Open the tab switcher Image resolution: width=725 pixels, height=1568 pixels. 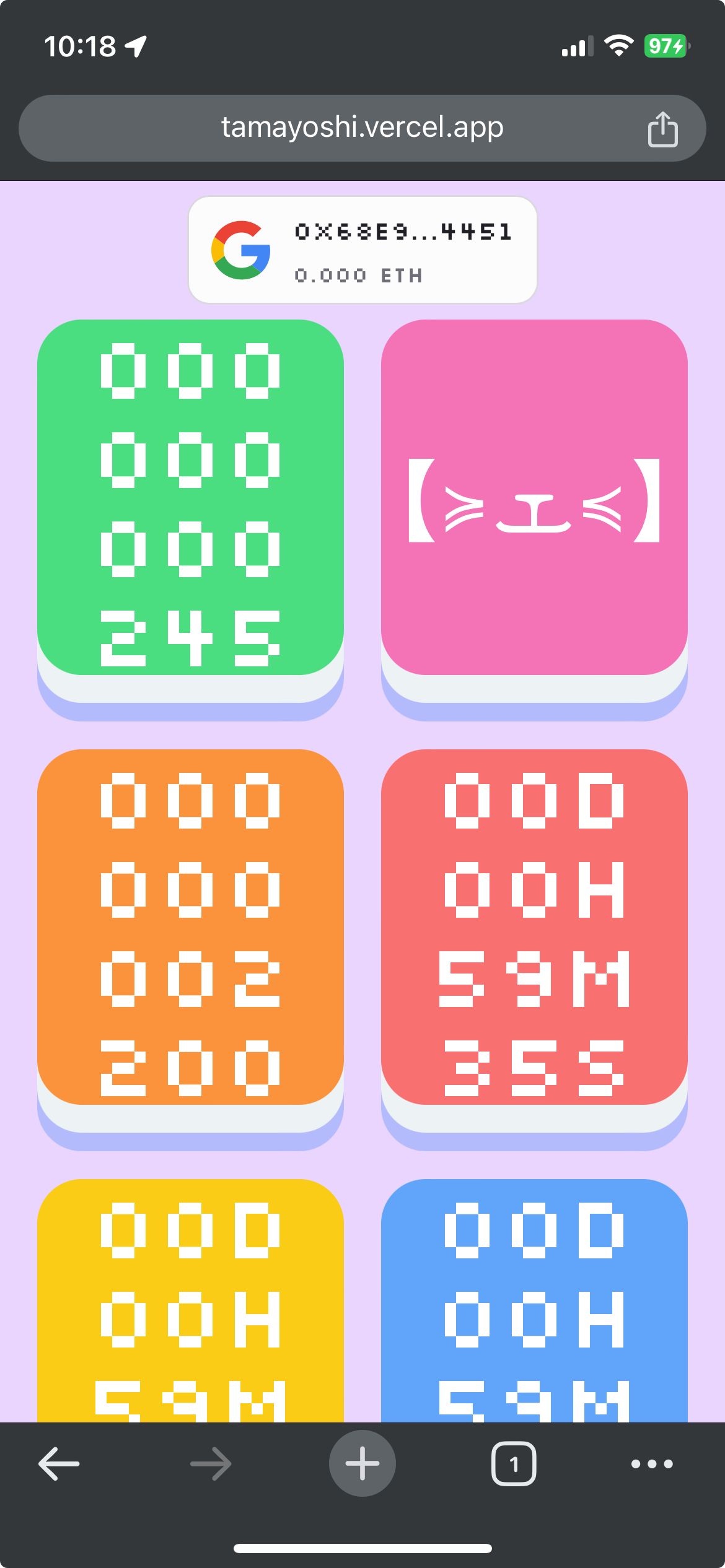[x=514, y=1464]
